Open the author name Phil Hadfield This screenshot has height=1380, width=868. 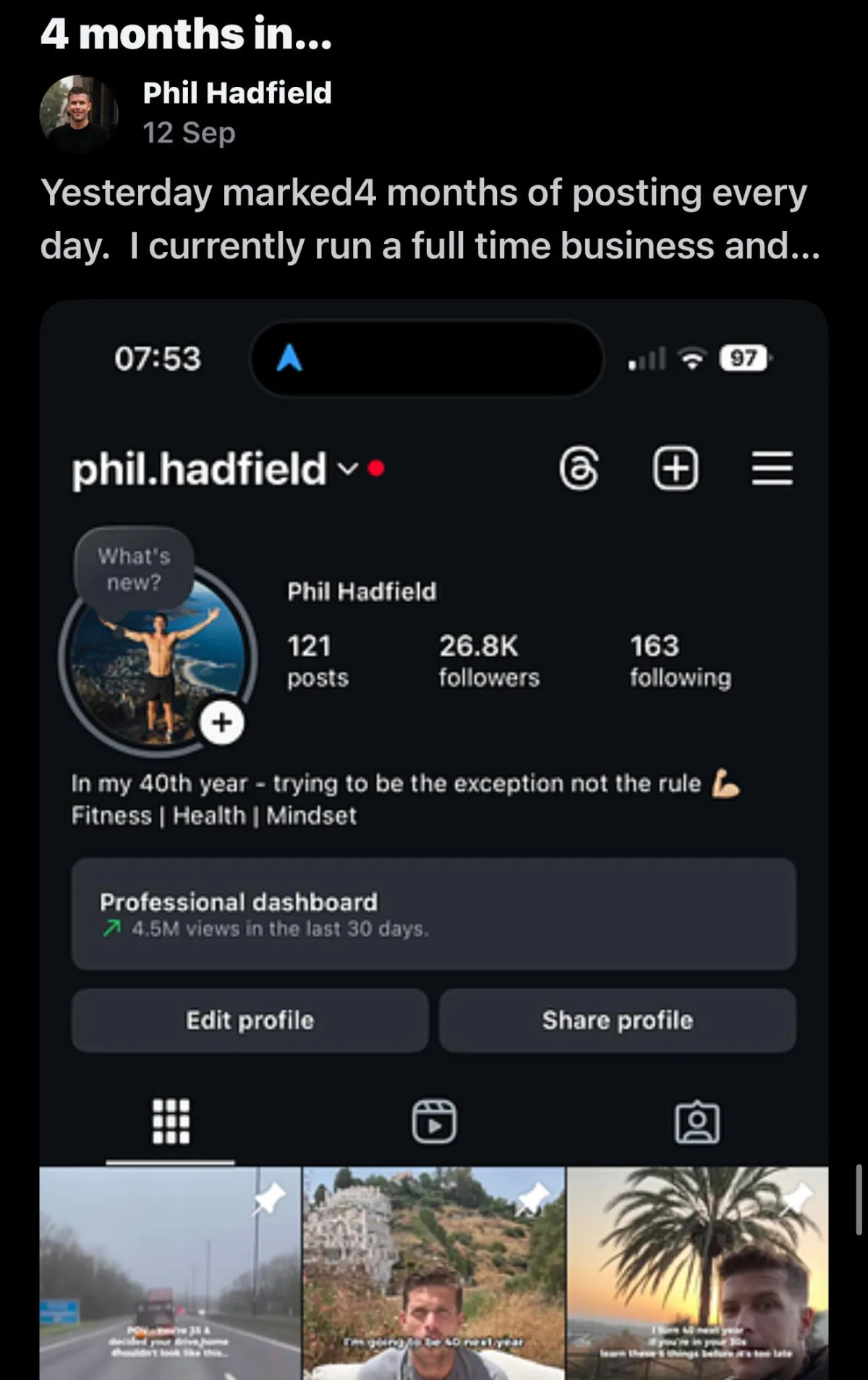coord(237,93)
